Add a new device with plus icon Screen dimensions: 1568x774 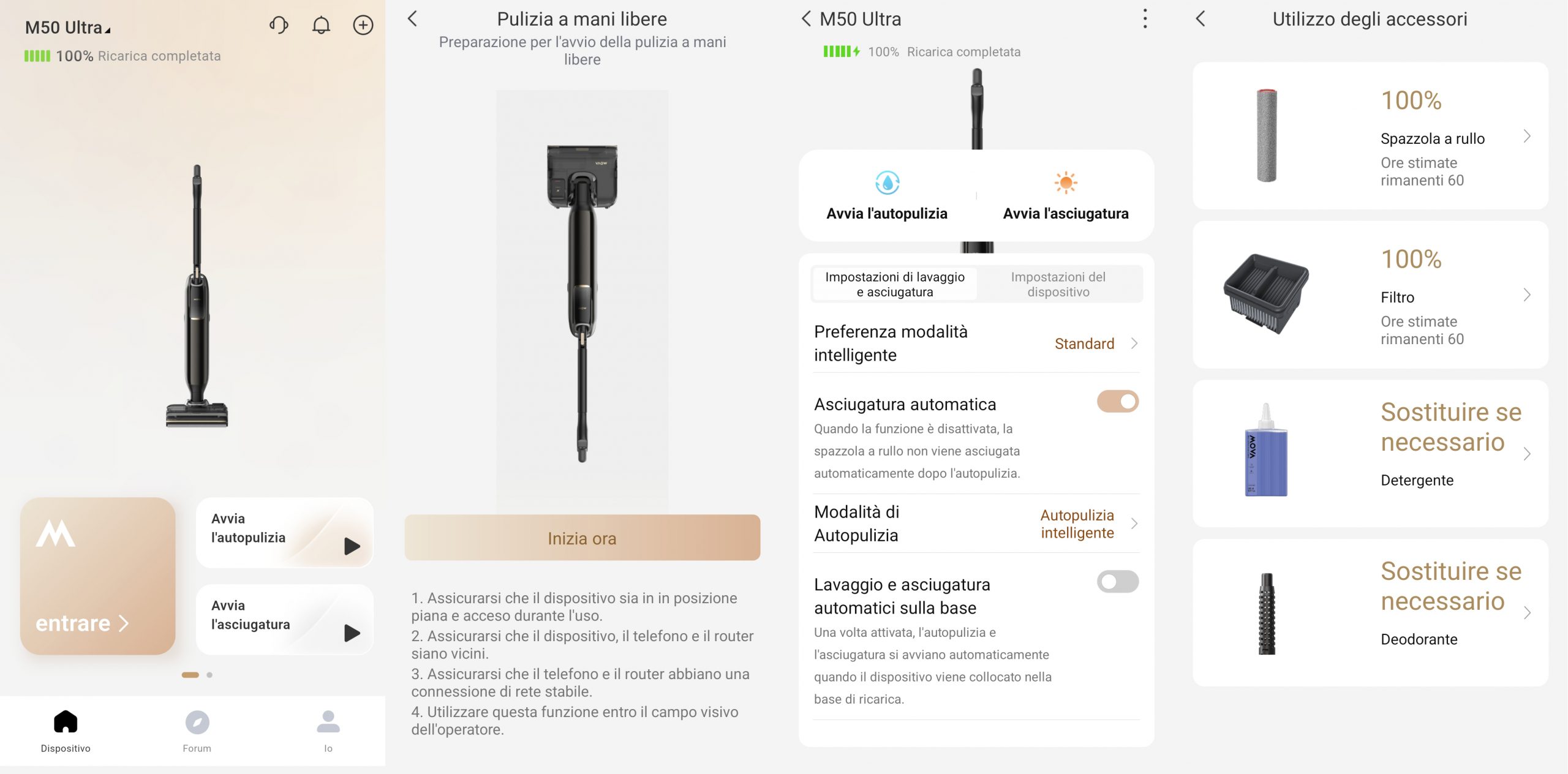363,25
